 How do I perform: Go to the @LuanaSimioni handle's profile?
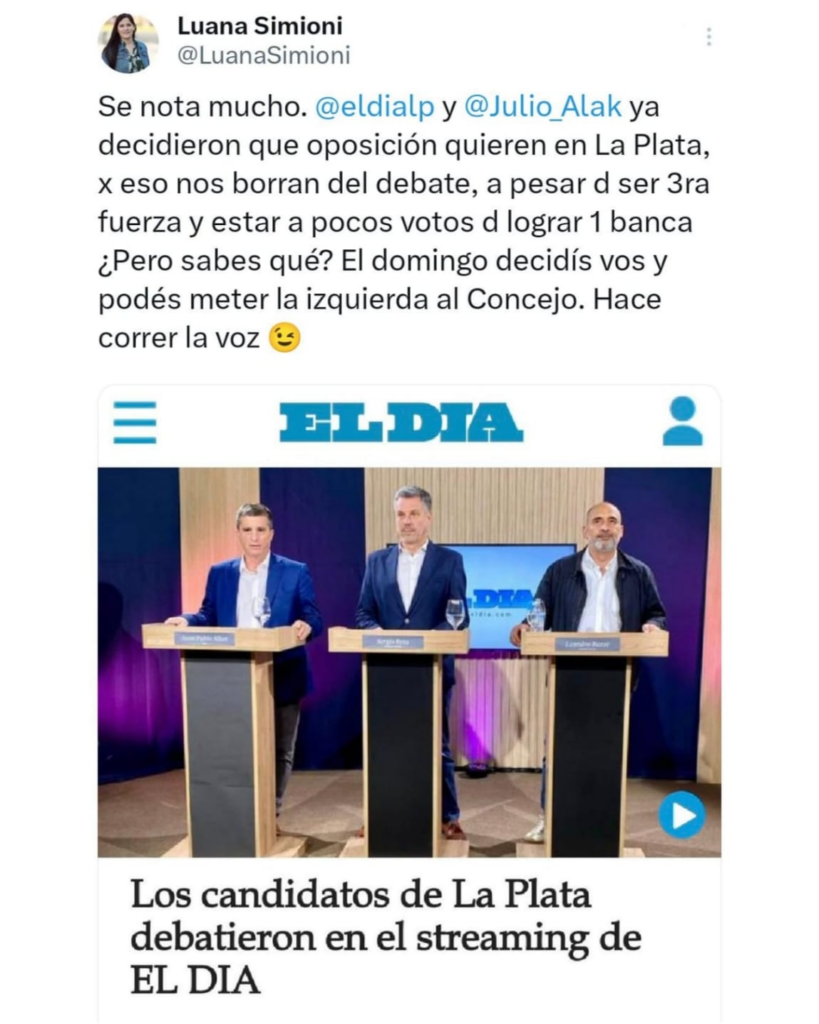tap(263, 56)
